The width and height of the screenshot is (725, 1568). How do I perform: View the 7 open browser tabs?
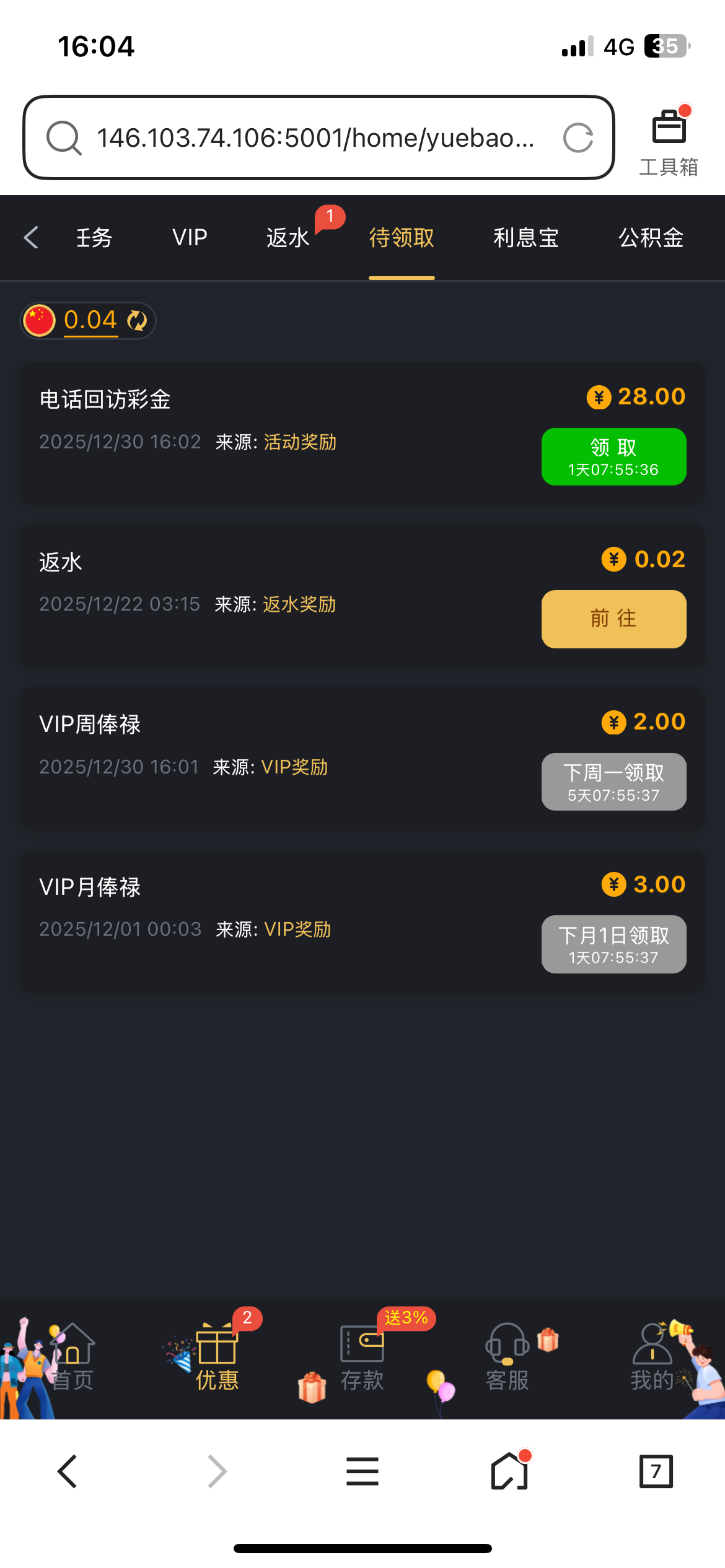click(656, 1471)
